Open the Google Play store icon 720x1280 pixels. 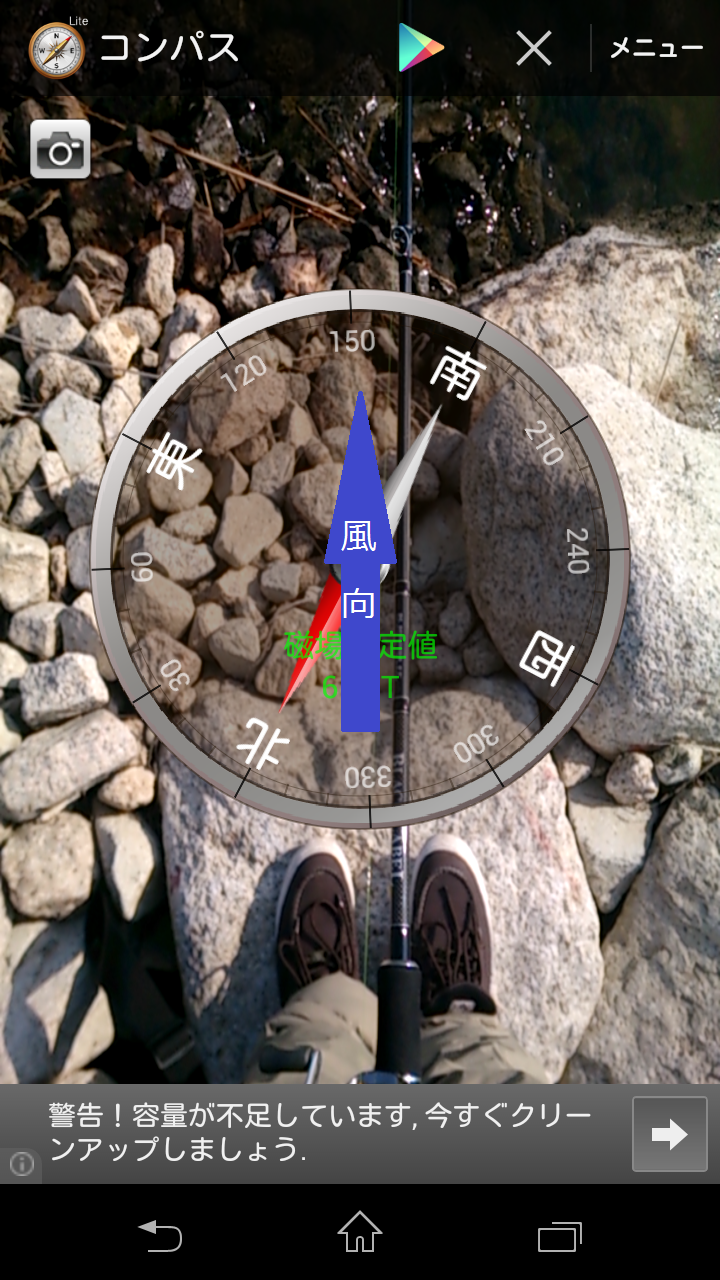click(421, 48)
